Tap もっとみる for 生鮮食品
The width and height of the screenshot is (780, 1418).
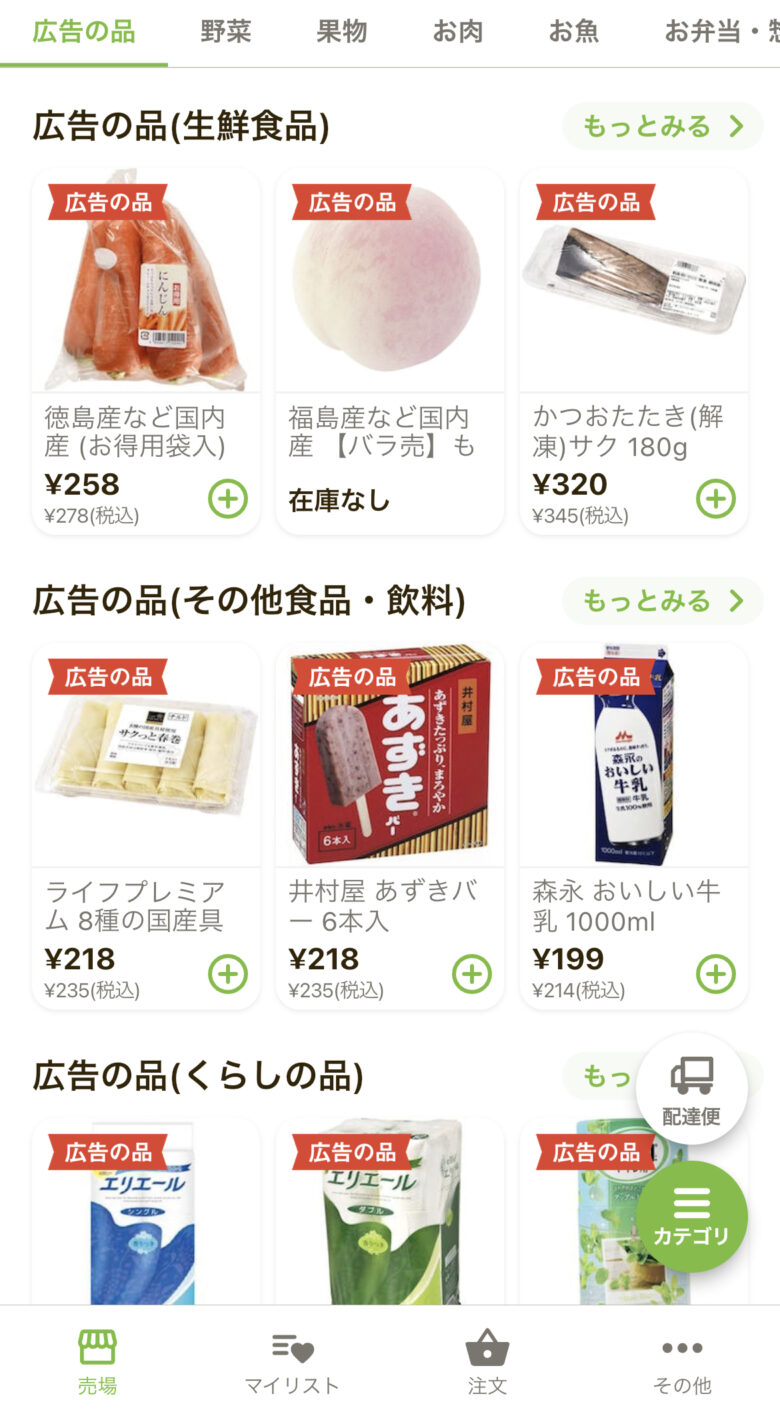pos(662,127)
